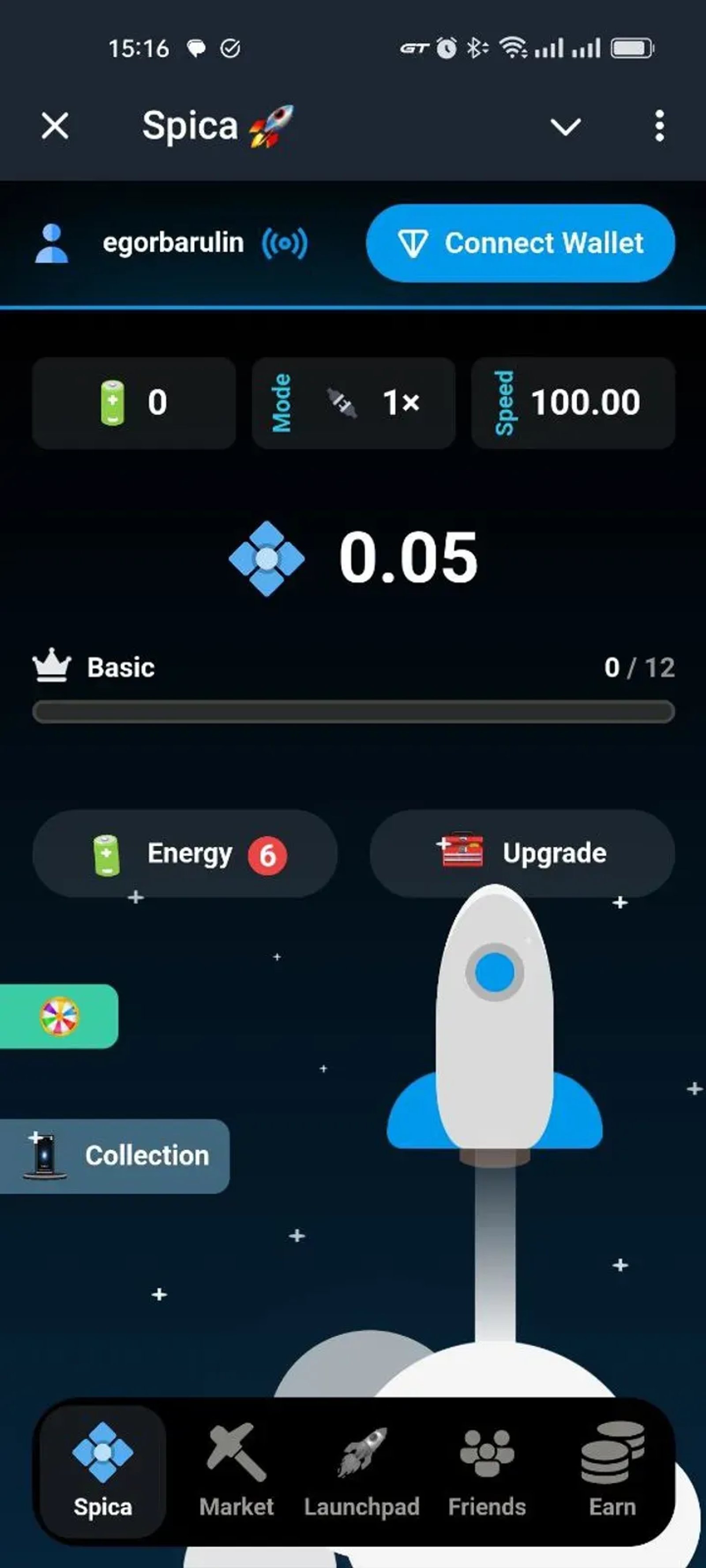Expand the Mode 1x selector

tap(353, 402)
